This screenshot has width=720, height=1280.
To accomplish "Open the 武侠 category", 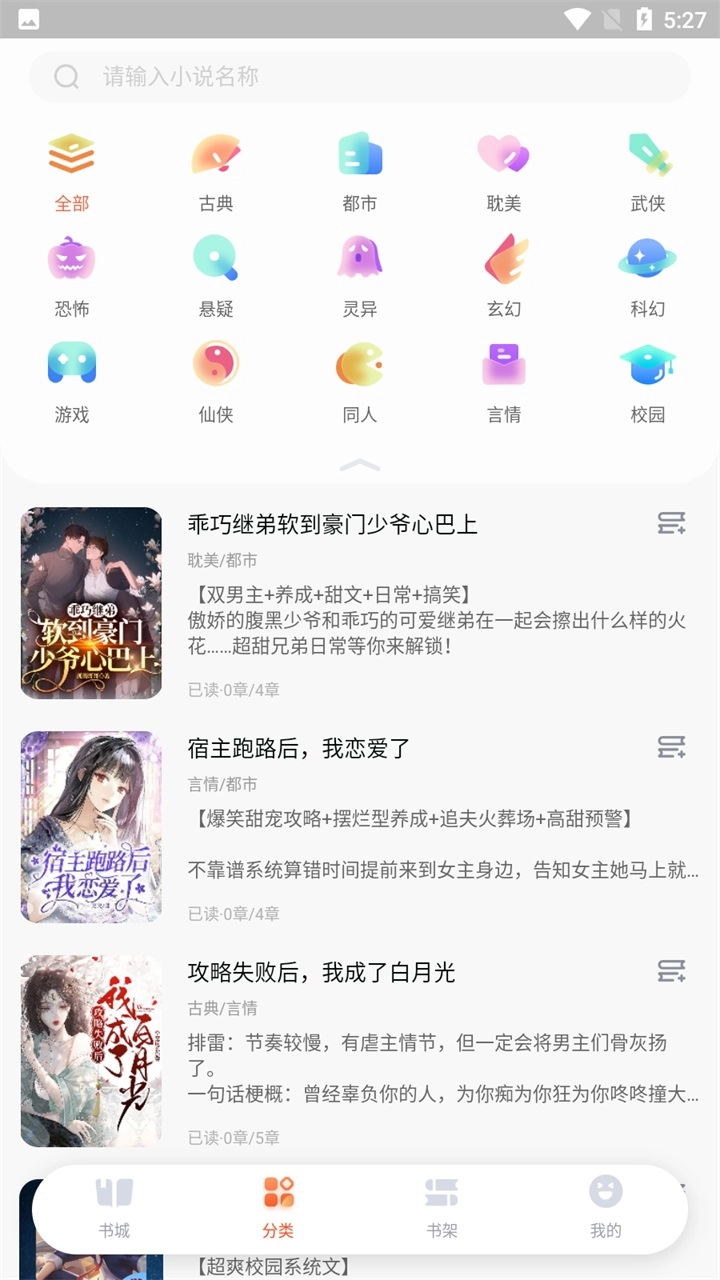I will click(647, 155).
